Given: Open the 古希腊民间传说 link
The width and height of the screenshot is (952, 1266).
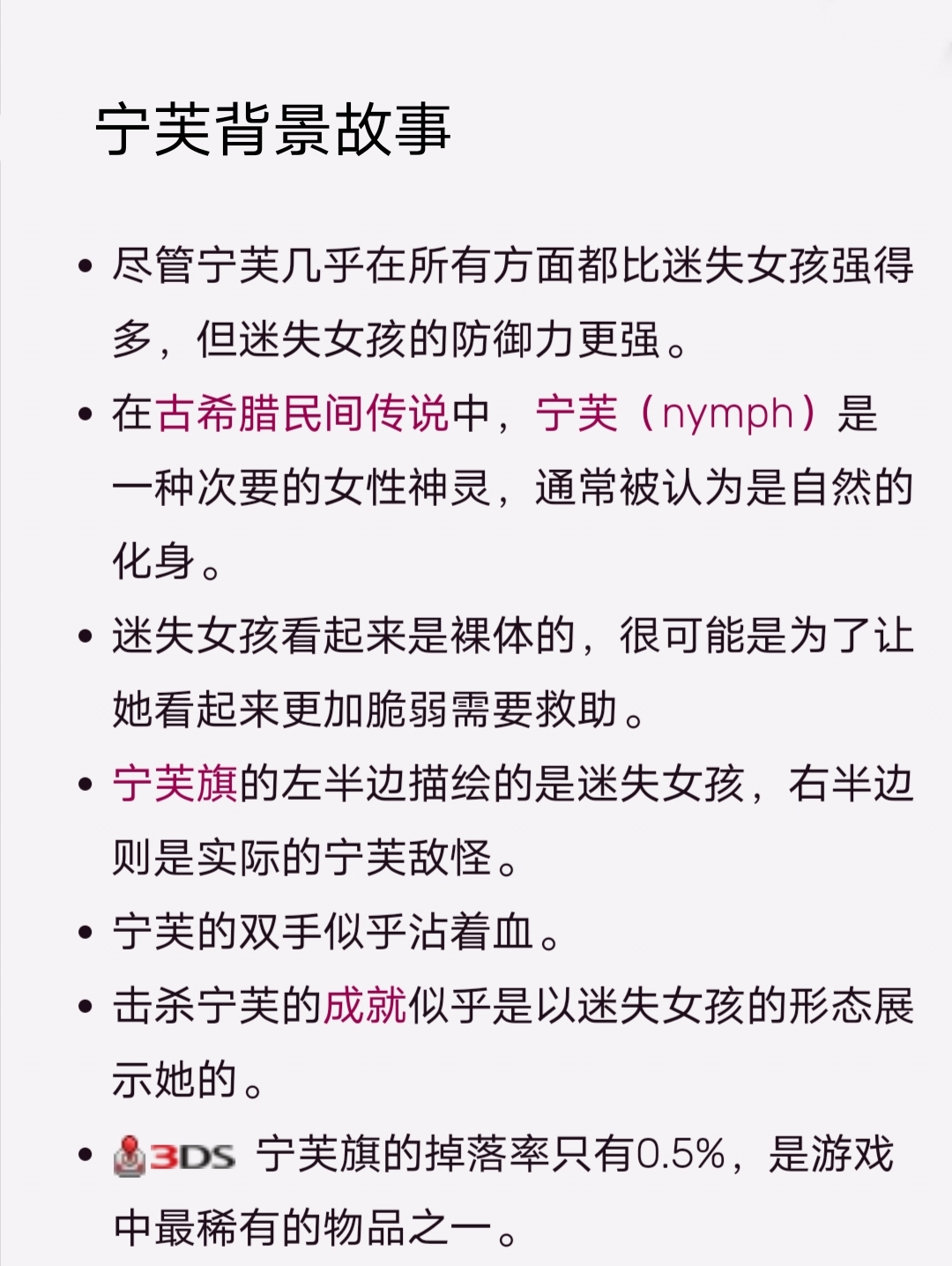Looking at the screenshot, I should (x=302, y=413).
